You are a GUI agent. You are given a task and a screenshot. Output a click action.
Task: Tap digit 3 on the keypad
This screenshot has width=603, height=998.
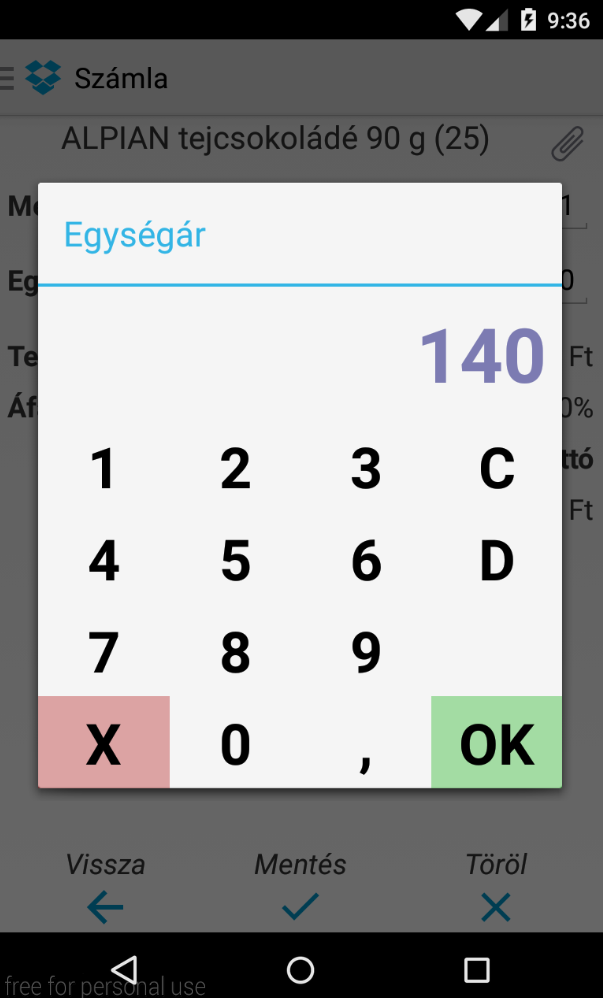pos(366,469)
